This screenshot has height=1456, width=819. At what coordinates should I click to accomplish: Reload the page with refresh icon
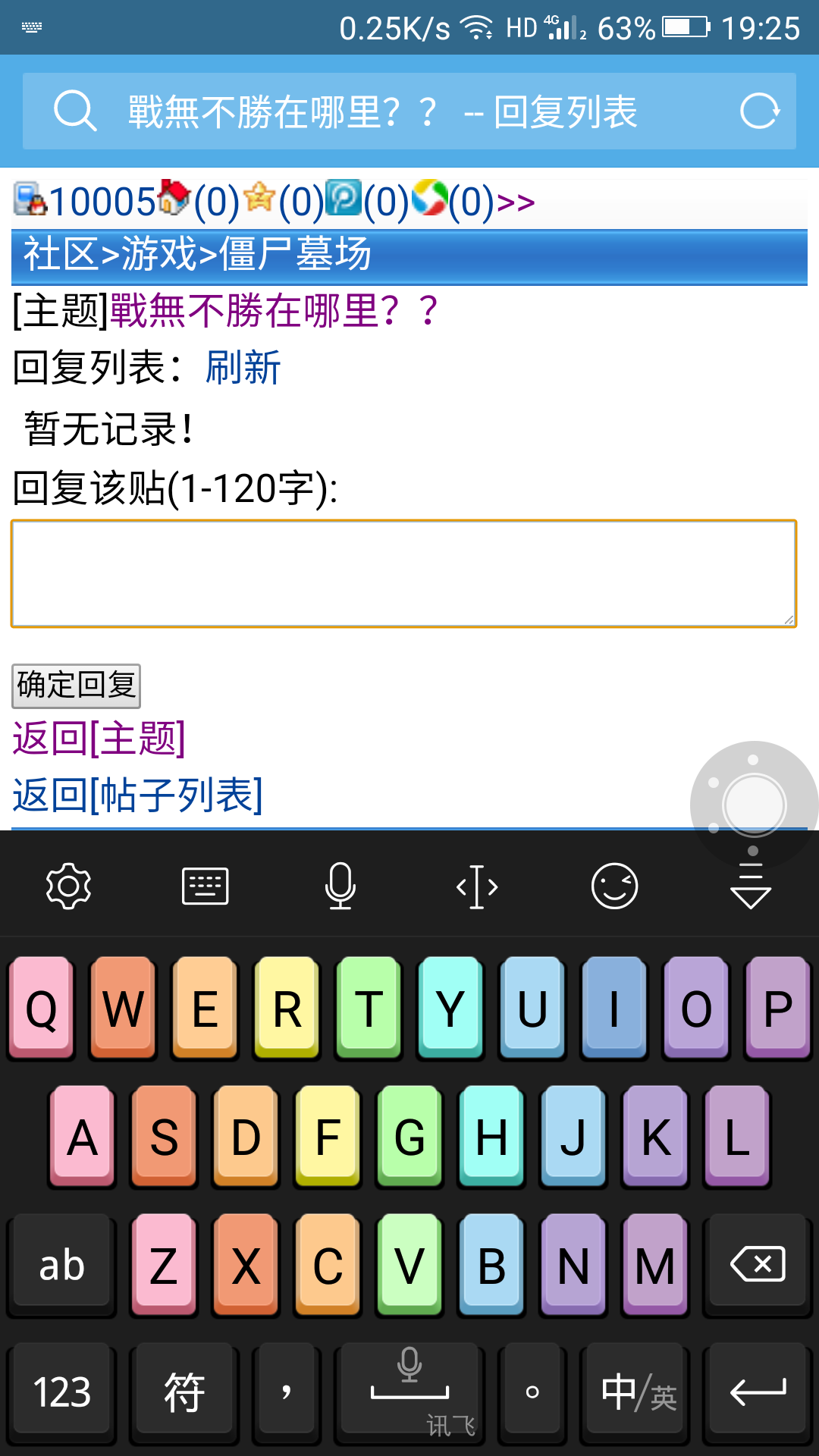click(759, 111)
